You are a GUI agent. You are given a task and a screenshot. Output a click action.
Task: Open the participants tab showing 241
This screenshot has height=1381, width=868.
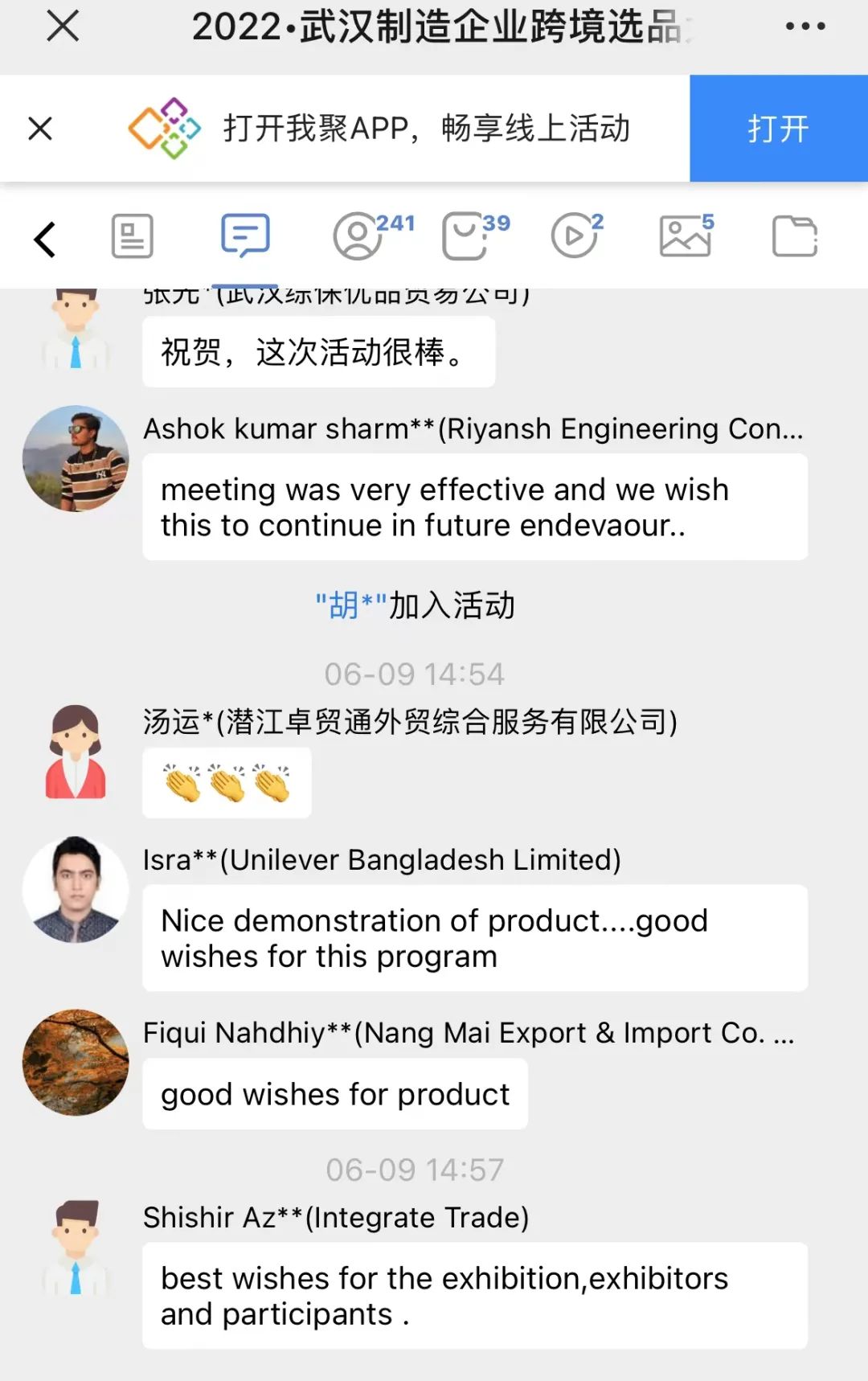(x=360, y=236)
